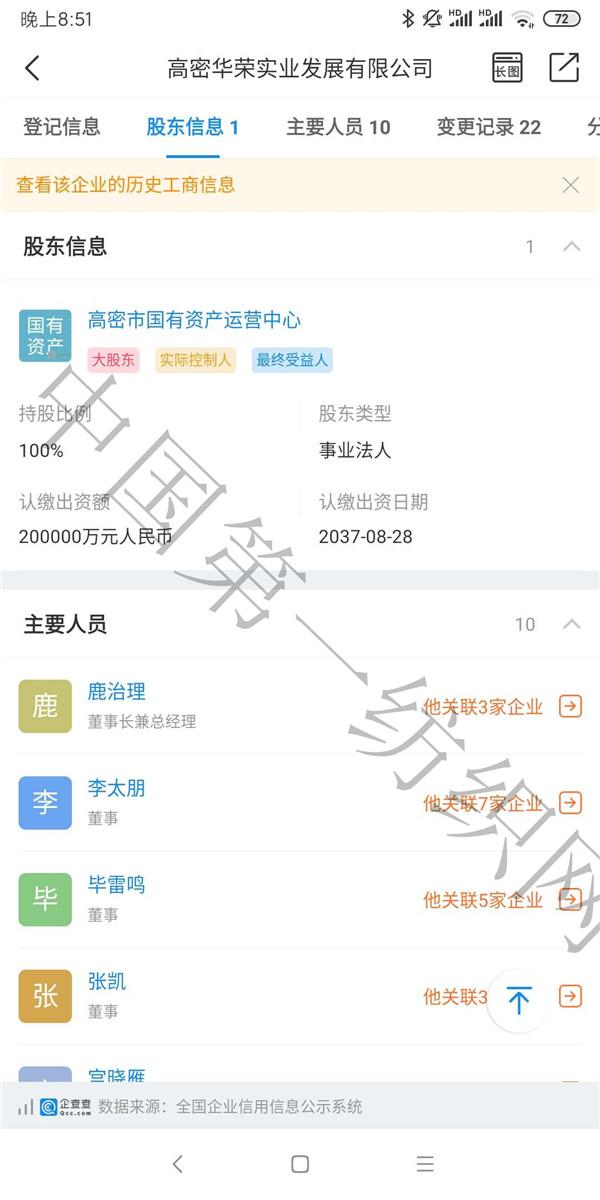Dismiss the historical info banner
Screen dimensions: 600x1200
[571, 185]
